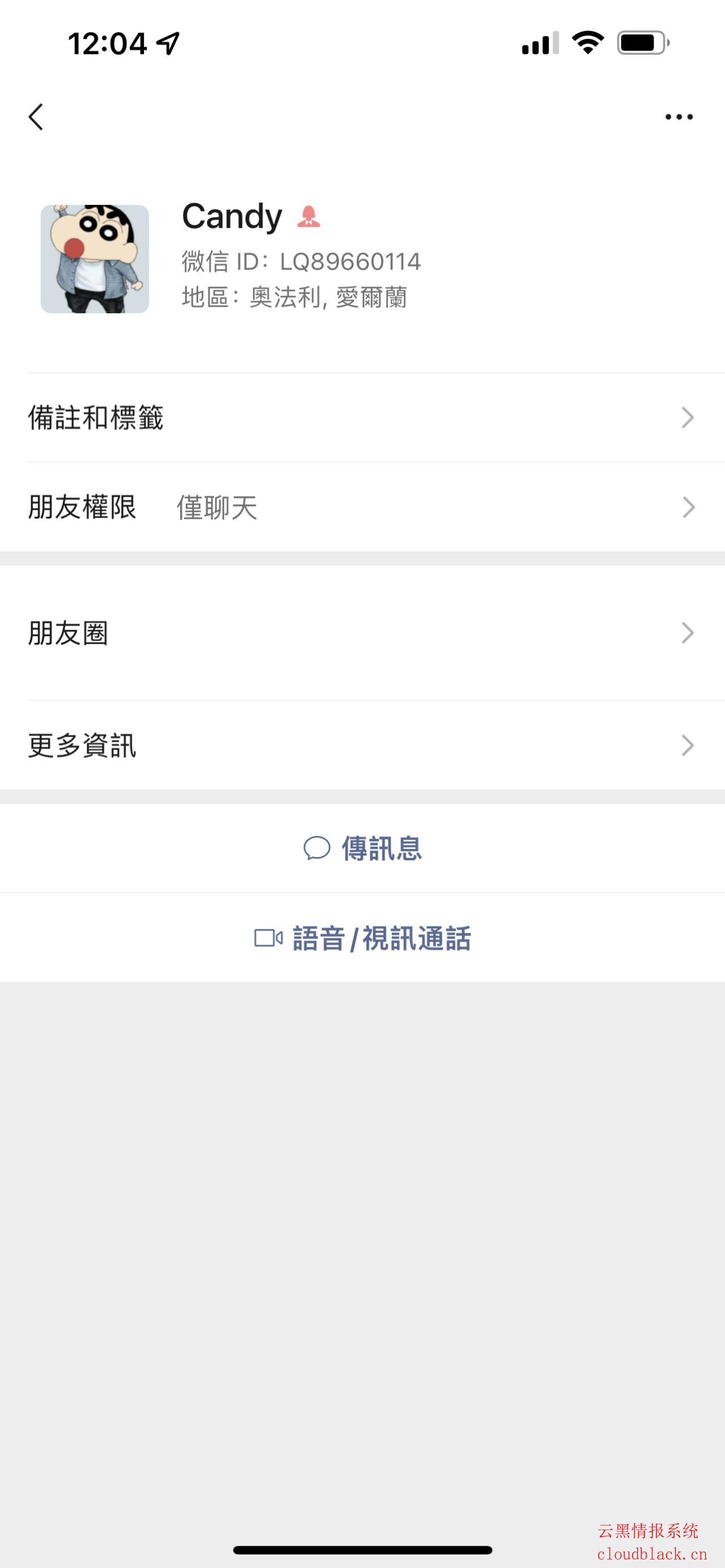Screen dimensions: 725x1568
Task: Tap 傳訊息 to message Candy
Action: tap(363, 848)
